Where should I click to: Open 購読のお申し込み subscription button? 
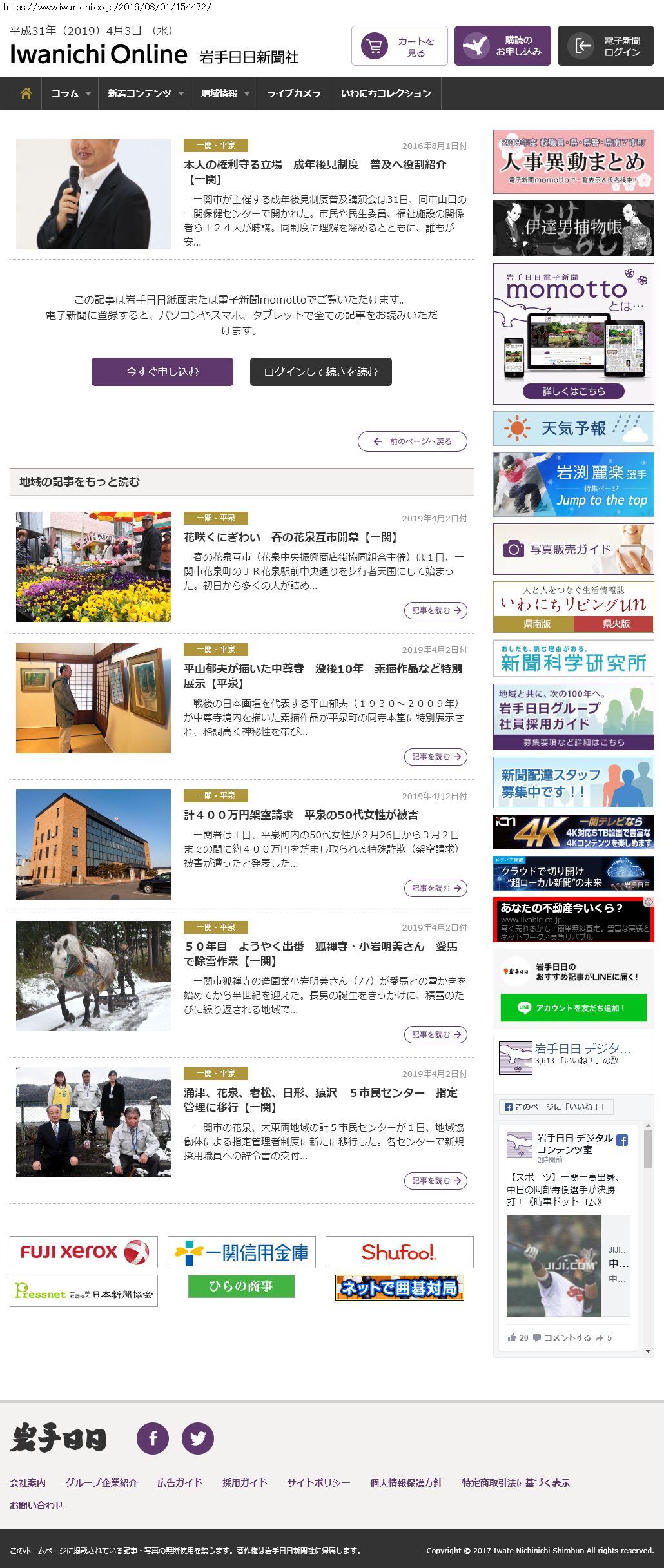click(x=503, y=46)
